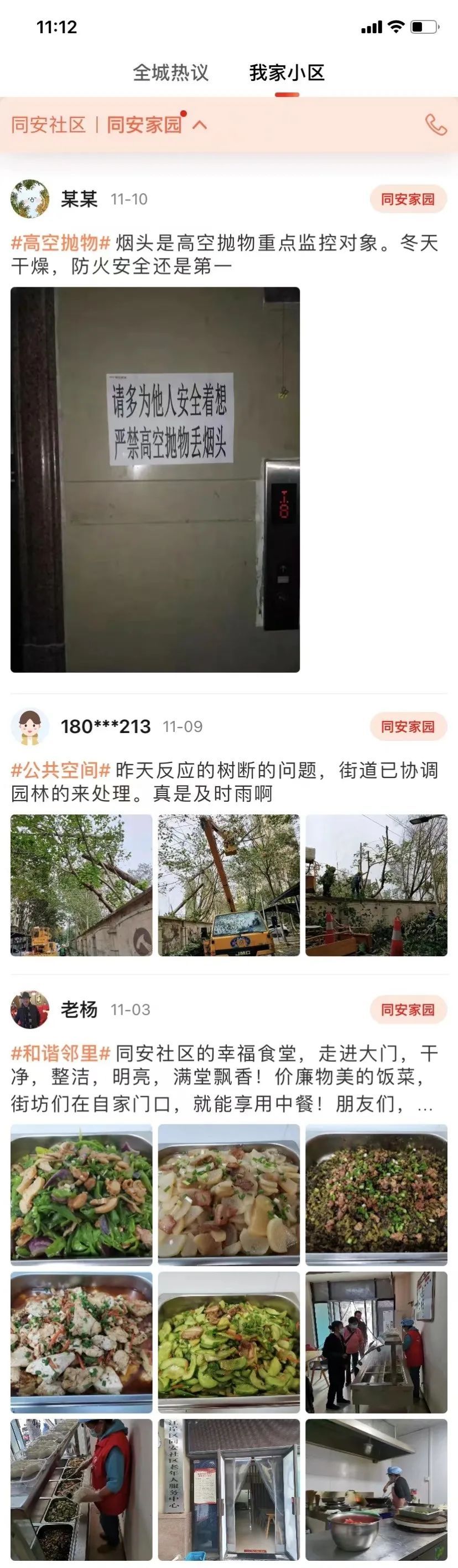
Task: Switch to the 全城热议 tab
Action: tap(170, 73)
